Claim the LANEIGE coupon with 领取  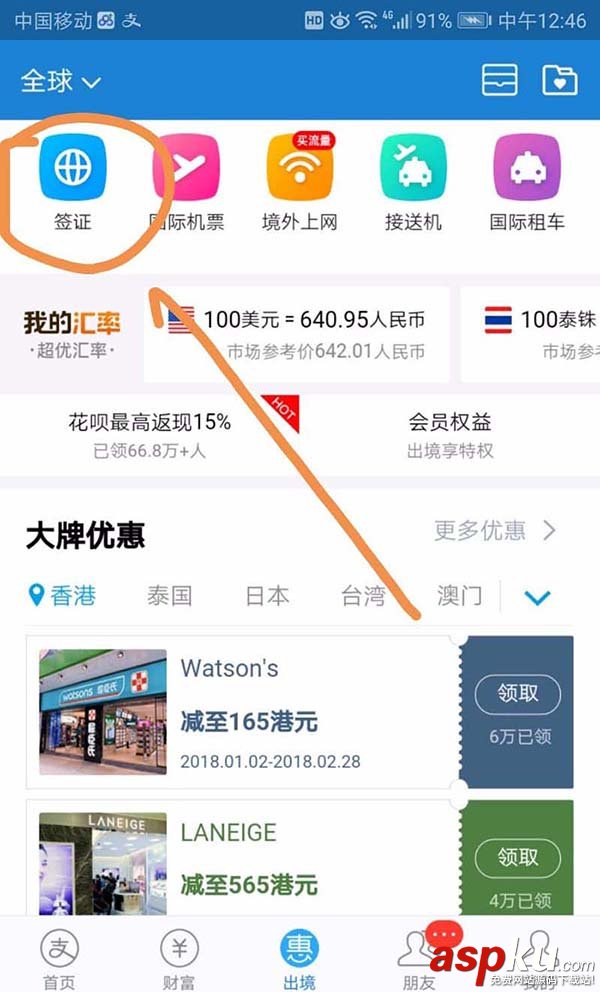pyautogui.click(x=517, y=857)
